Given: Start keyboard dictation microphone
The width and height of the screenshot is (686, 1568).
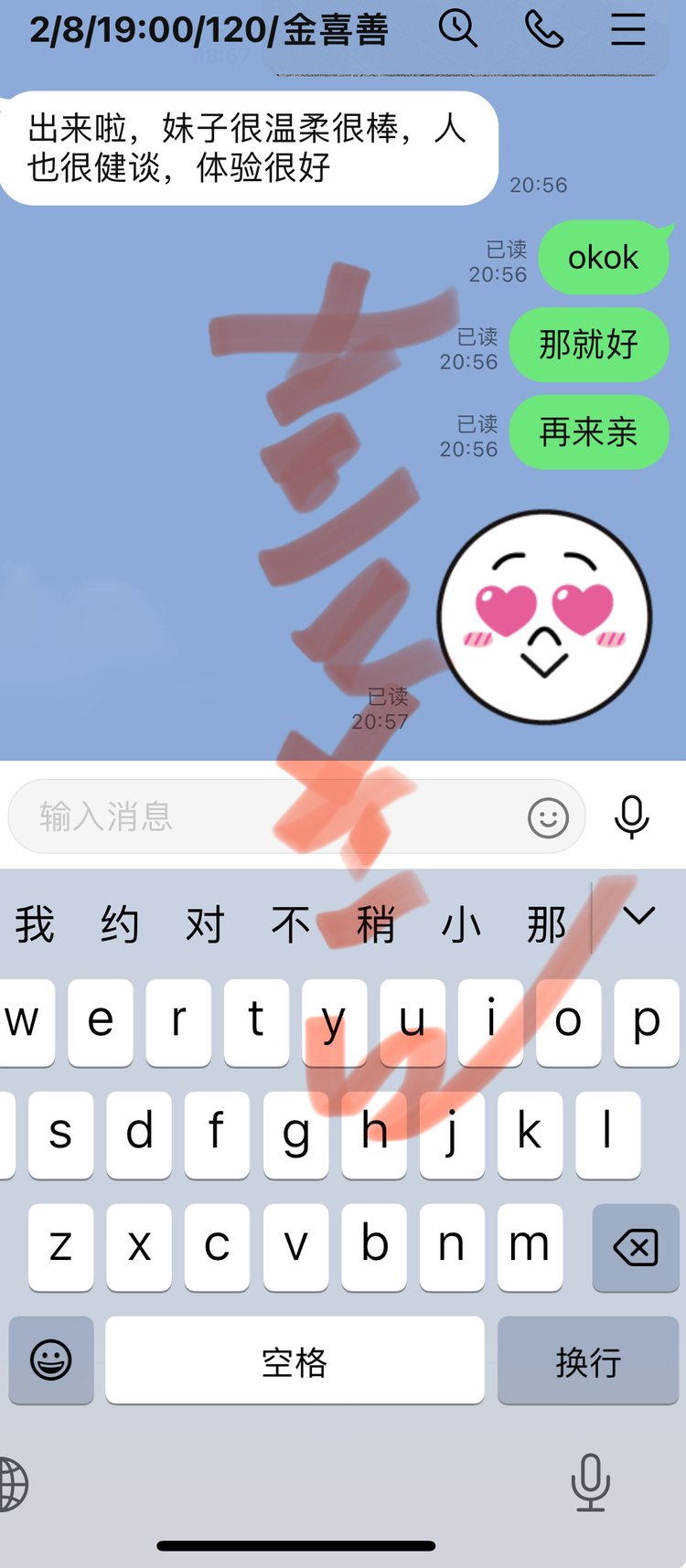Looking at the screenshot, I should (590, 1482).
